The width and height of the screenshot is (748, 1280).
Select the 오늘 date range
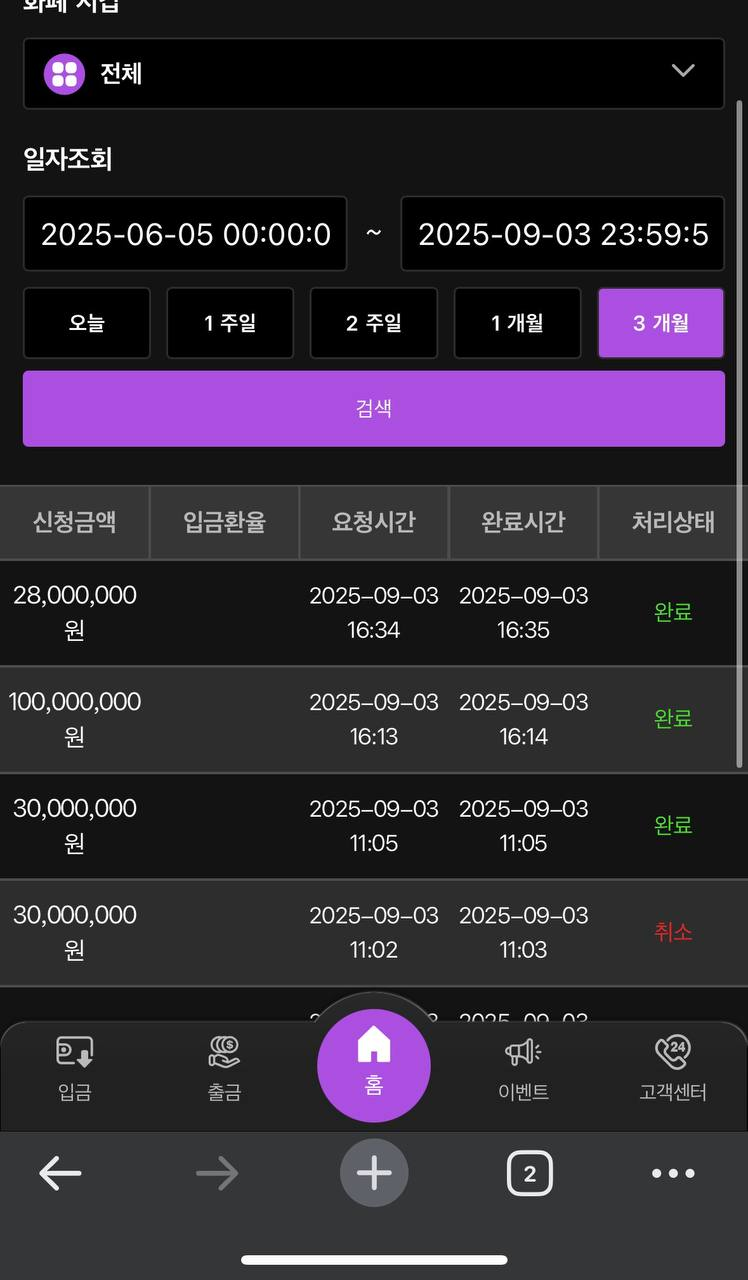[87, 323]
